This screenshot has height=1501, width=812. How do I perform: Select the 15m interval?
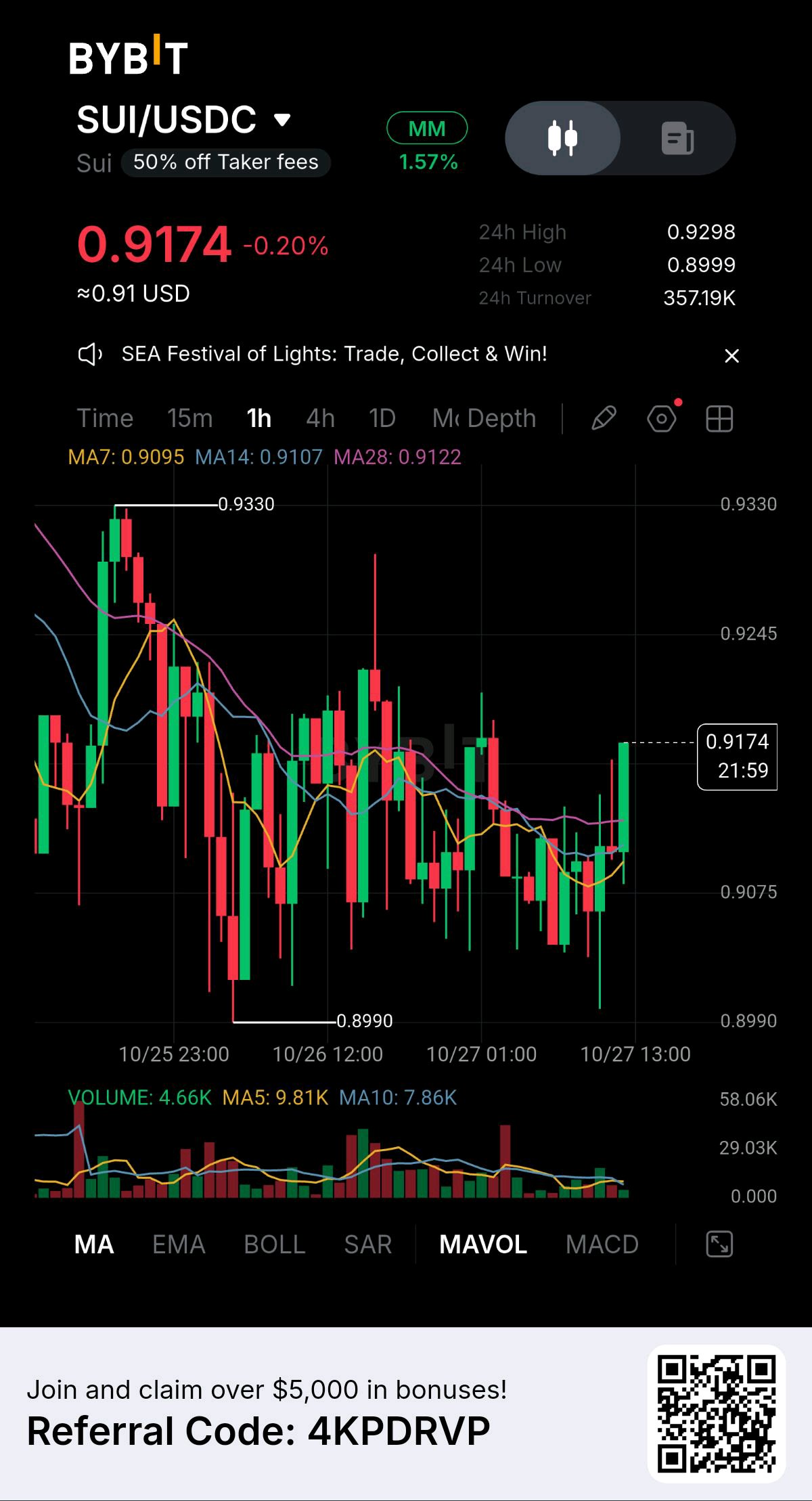point(190,418)
